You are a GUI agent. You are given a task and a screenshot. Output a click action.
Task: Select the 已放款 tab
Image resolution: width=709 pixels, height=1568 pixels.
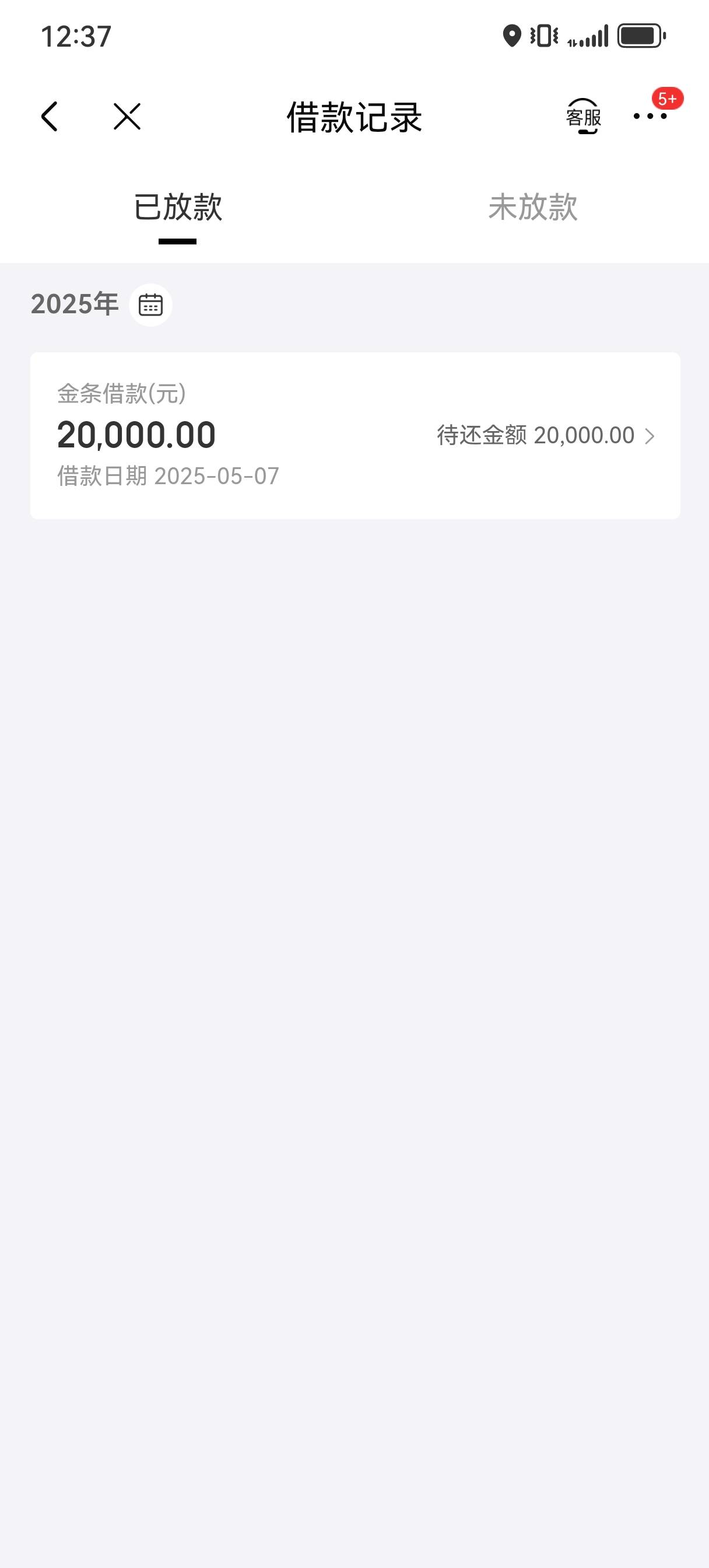point(178,208)
